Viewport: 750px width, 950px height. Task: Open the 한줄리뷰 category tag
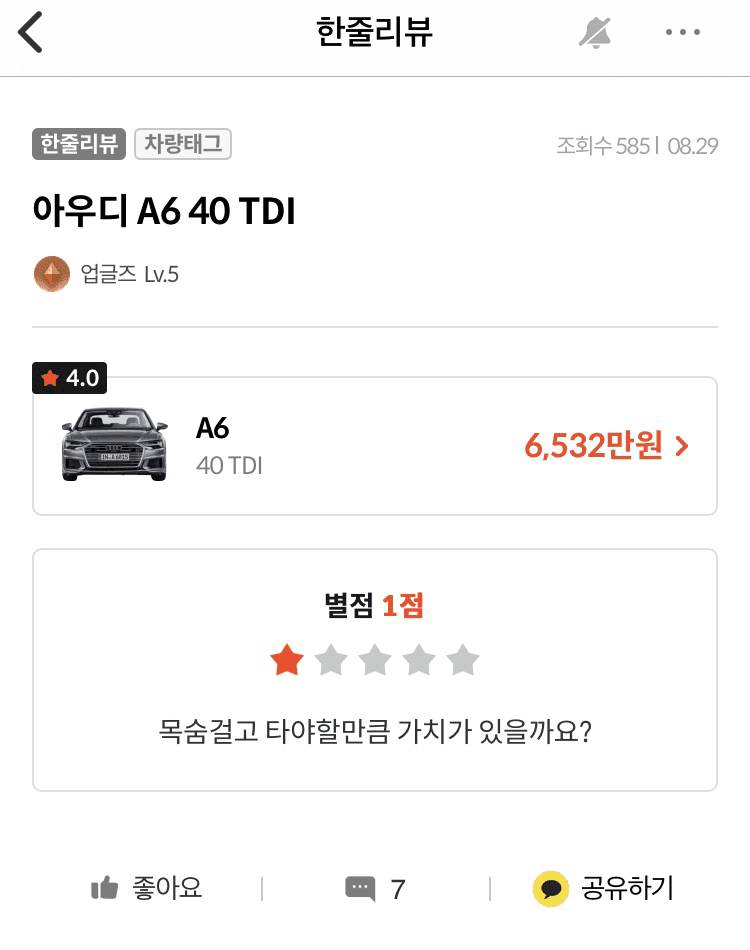coord(78,144)
